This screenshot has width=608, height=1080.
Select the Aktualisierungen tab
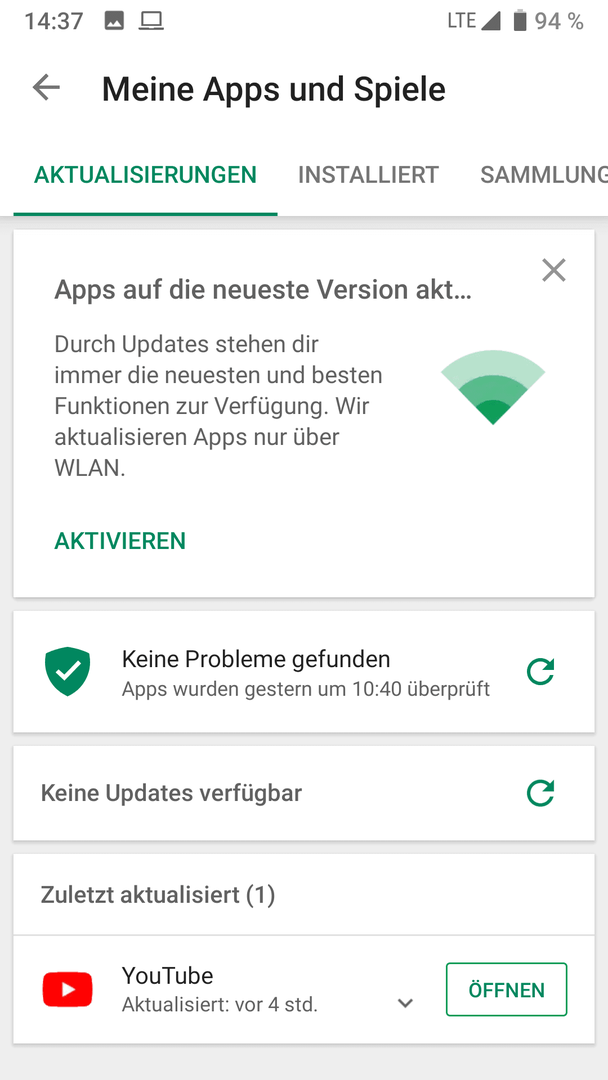tap(145, 175)
